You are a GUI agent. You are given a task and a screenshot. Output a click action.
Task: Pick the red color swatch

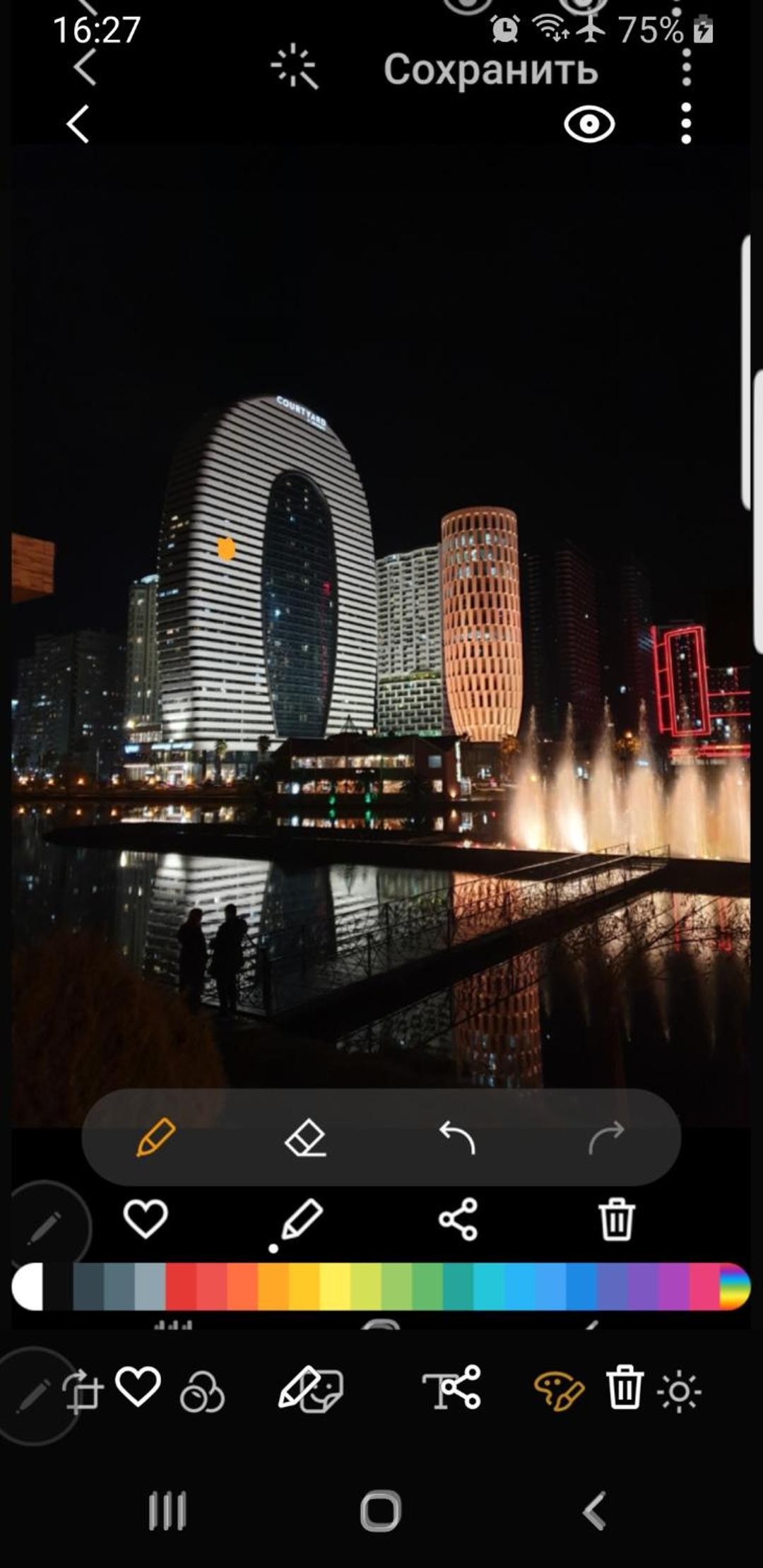click(x=181, y=1287)
